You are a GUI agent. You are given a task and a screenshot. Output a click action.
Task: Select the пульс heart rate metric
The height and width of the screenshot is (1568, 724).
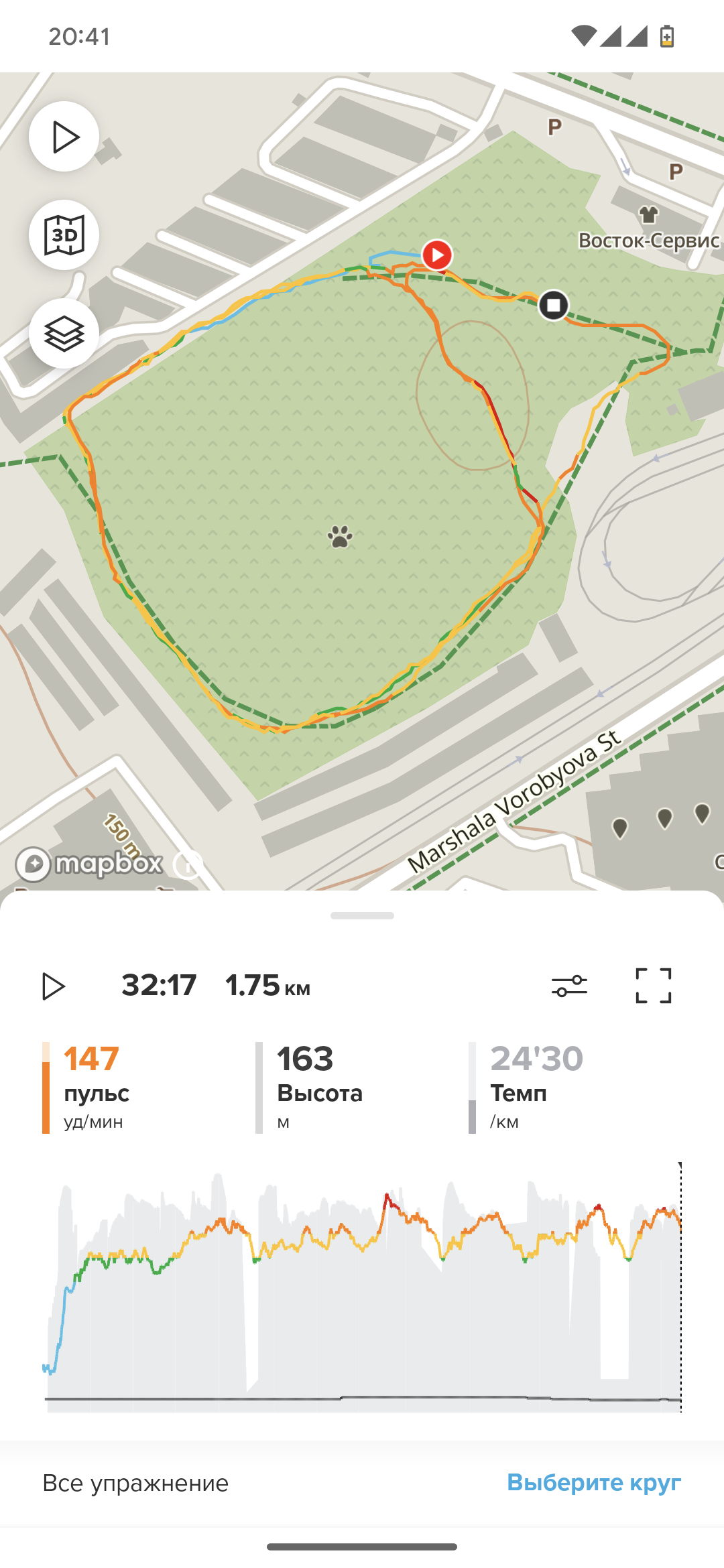click(97, 1087)
